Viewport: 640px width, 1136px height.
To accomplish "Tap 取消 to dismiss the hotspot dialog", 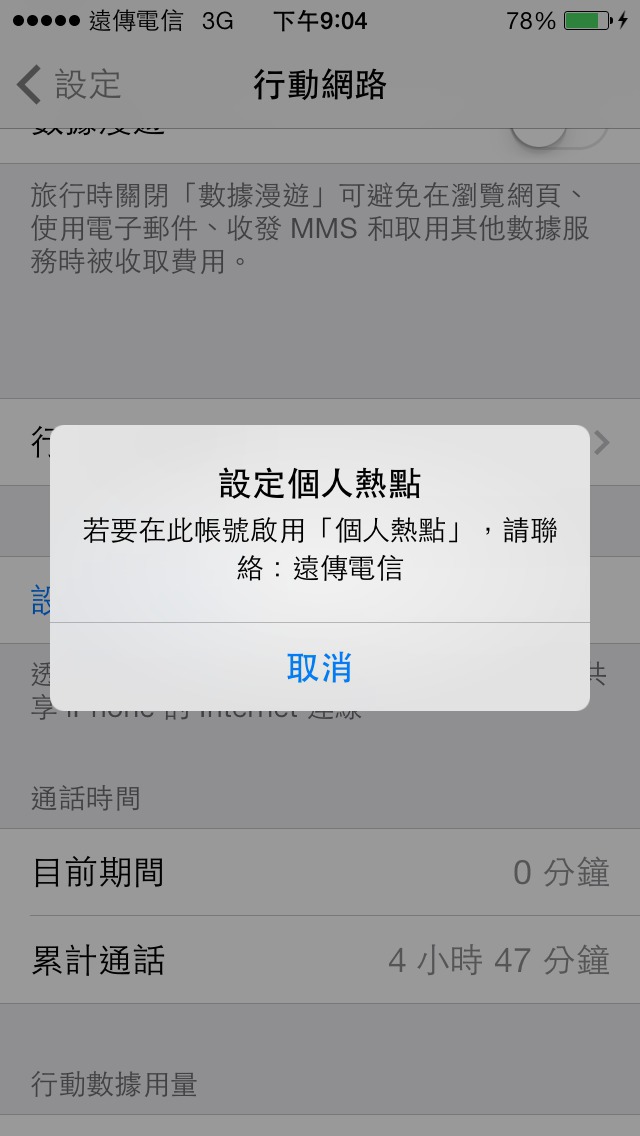I will (x=320, y=667).
